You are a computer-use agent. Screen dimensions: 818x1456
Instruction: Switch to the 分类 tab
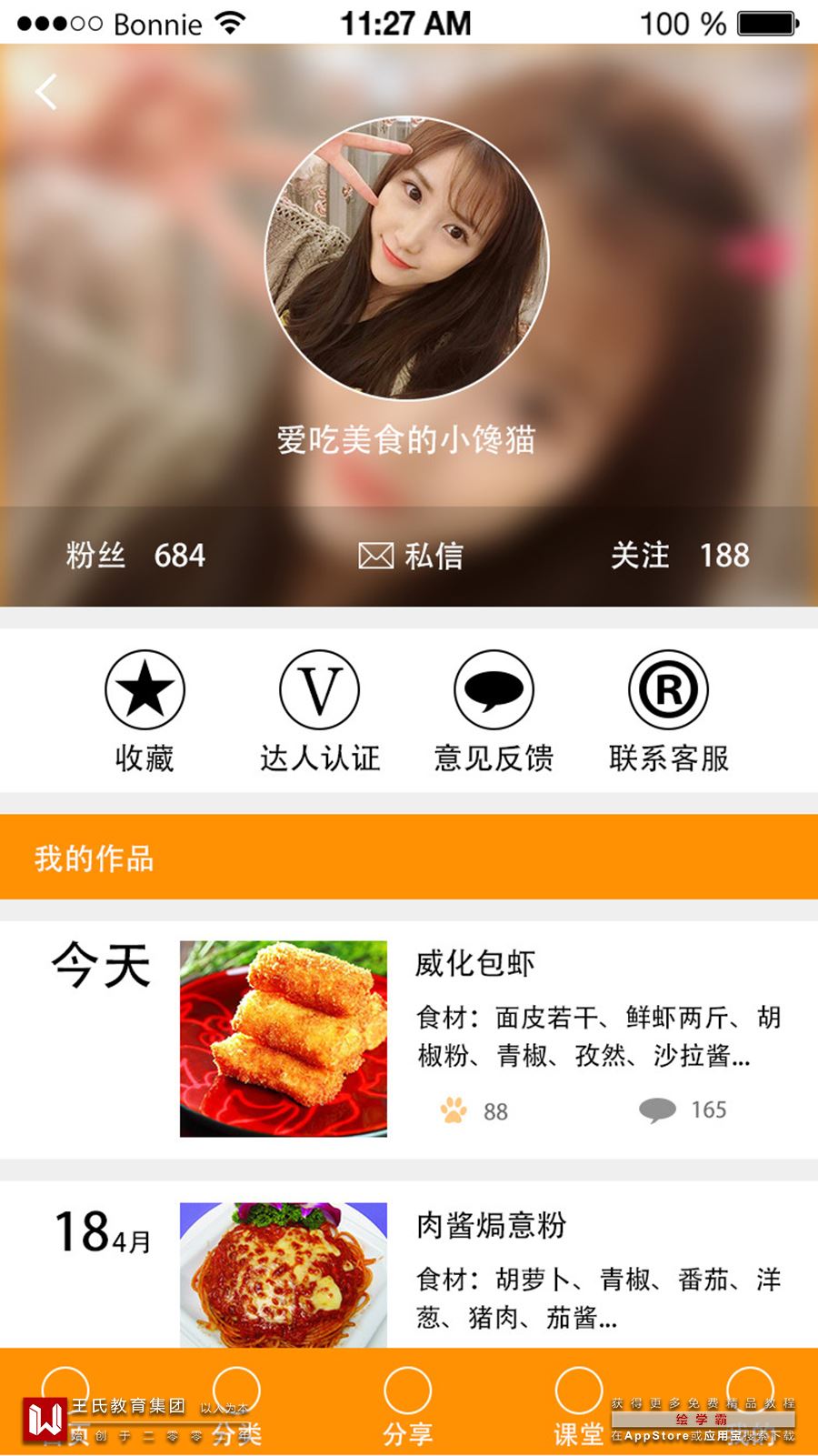click(x=236, y=1406)
